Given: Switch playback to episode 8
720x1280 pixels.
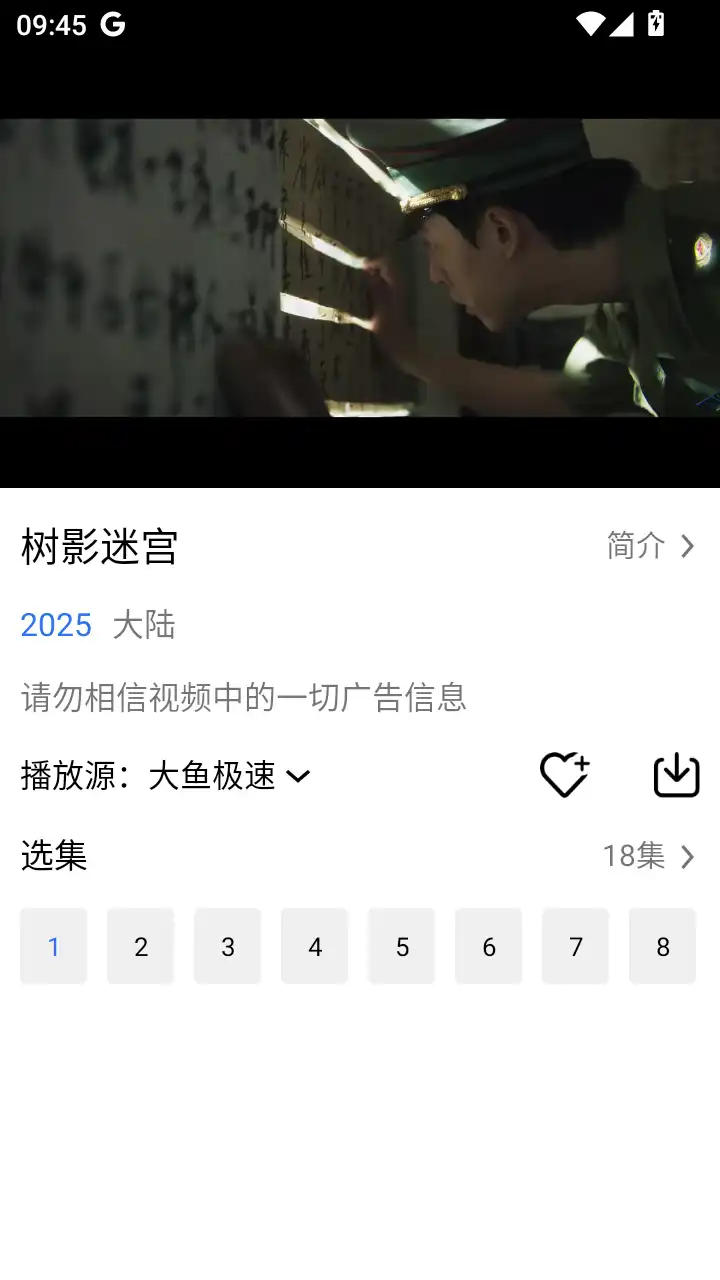Looking at the screenshot, I should (662, 946).
